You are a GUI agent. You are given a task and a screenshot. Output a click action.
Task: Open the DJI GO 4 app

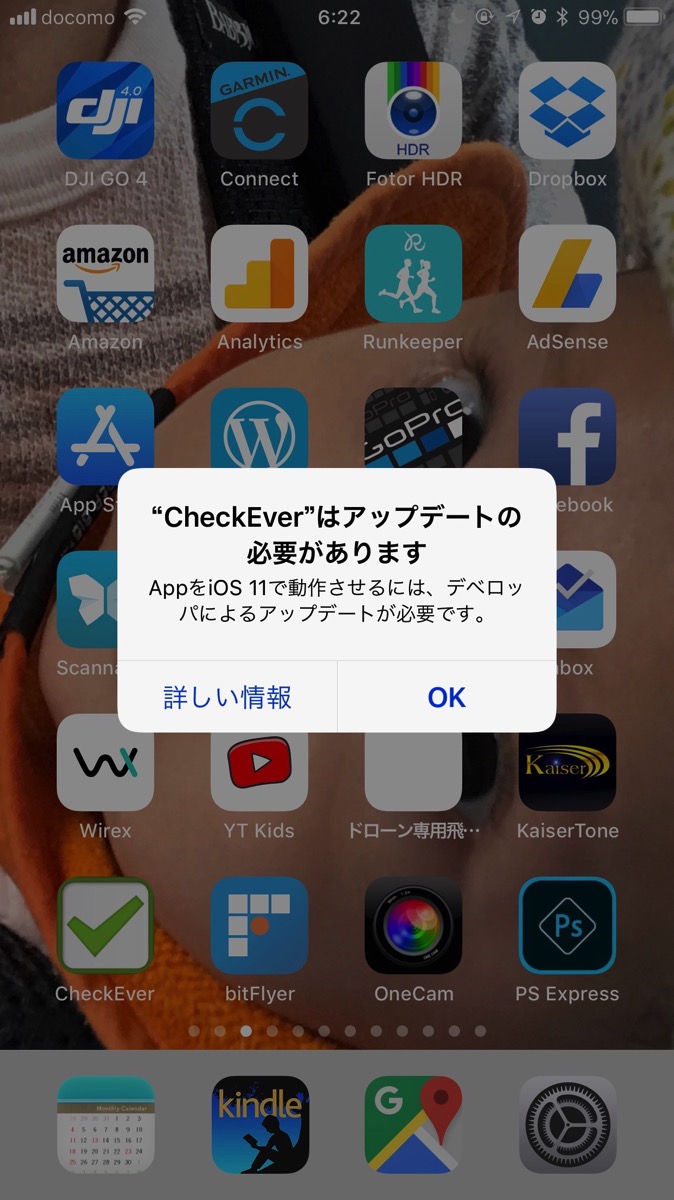point(105,111)
